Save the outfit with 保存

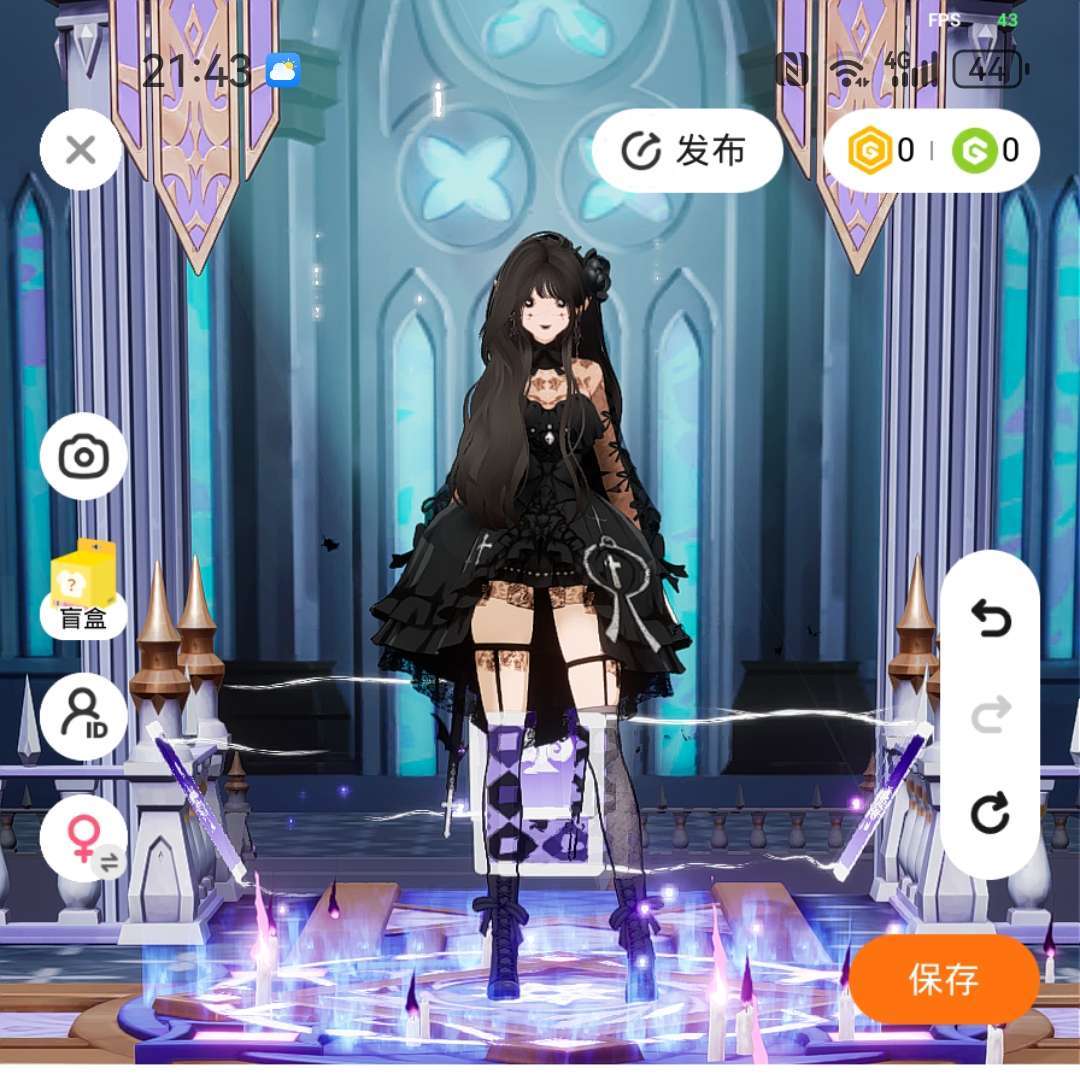944,980
